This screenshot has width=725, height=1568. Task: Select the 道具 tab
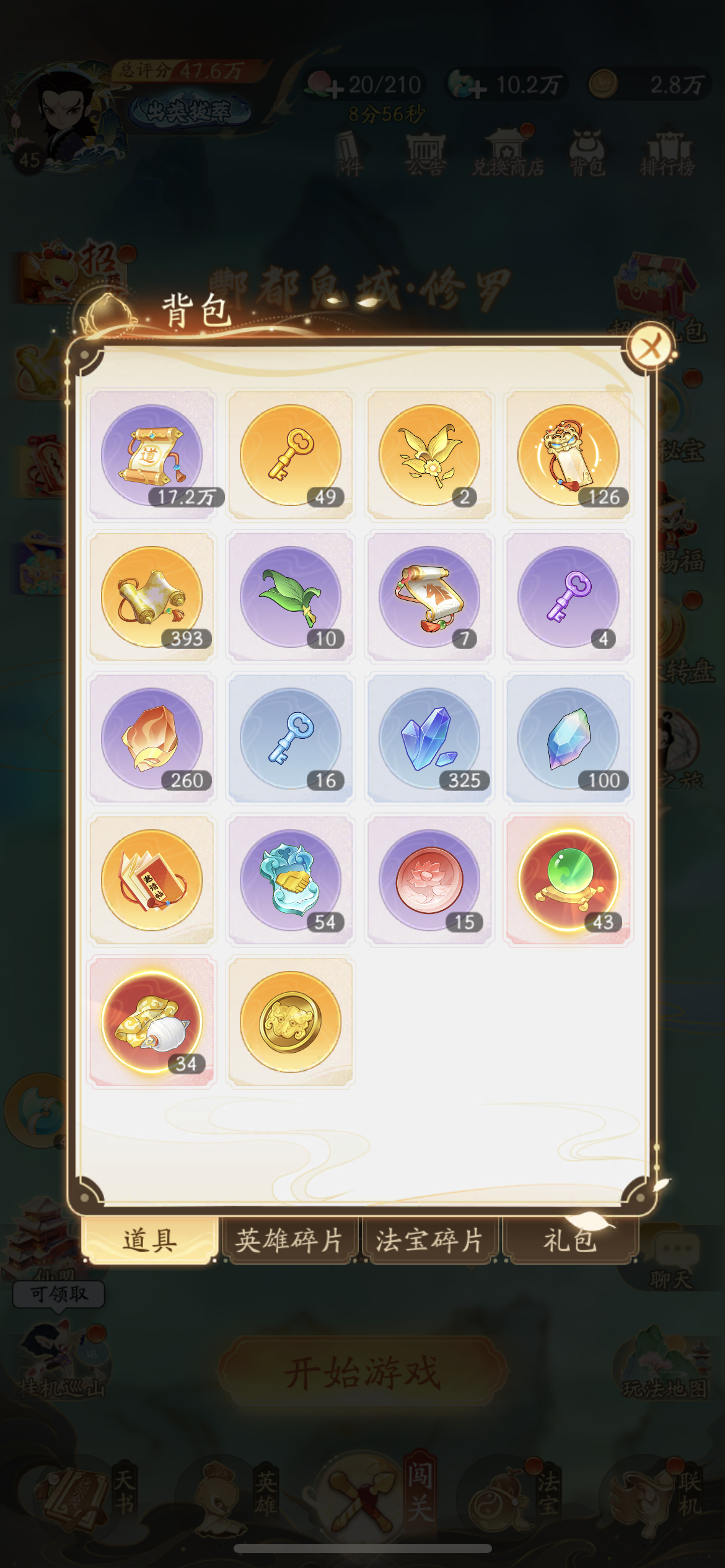point(150,1241)
